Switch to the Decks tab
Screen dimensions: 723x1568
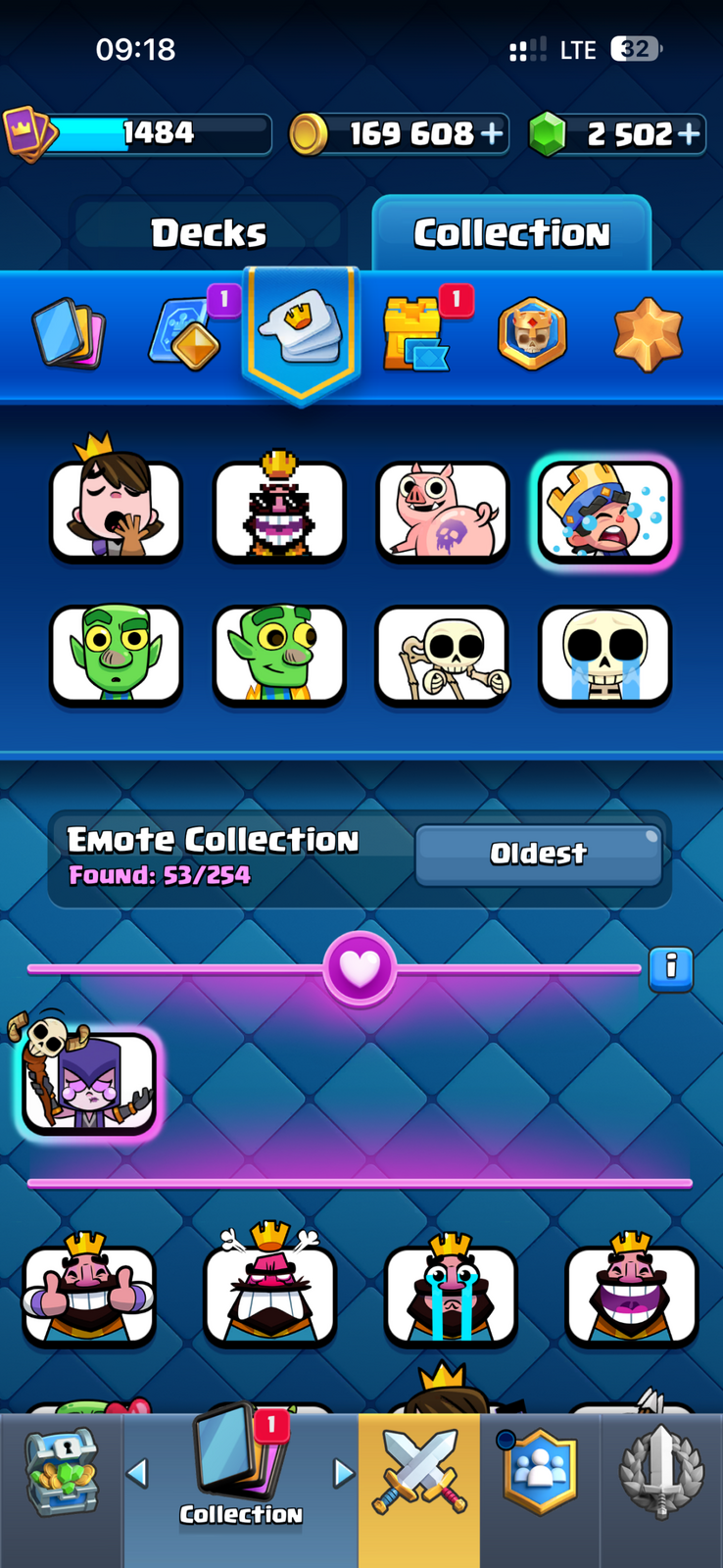(x=208, y=233)
